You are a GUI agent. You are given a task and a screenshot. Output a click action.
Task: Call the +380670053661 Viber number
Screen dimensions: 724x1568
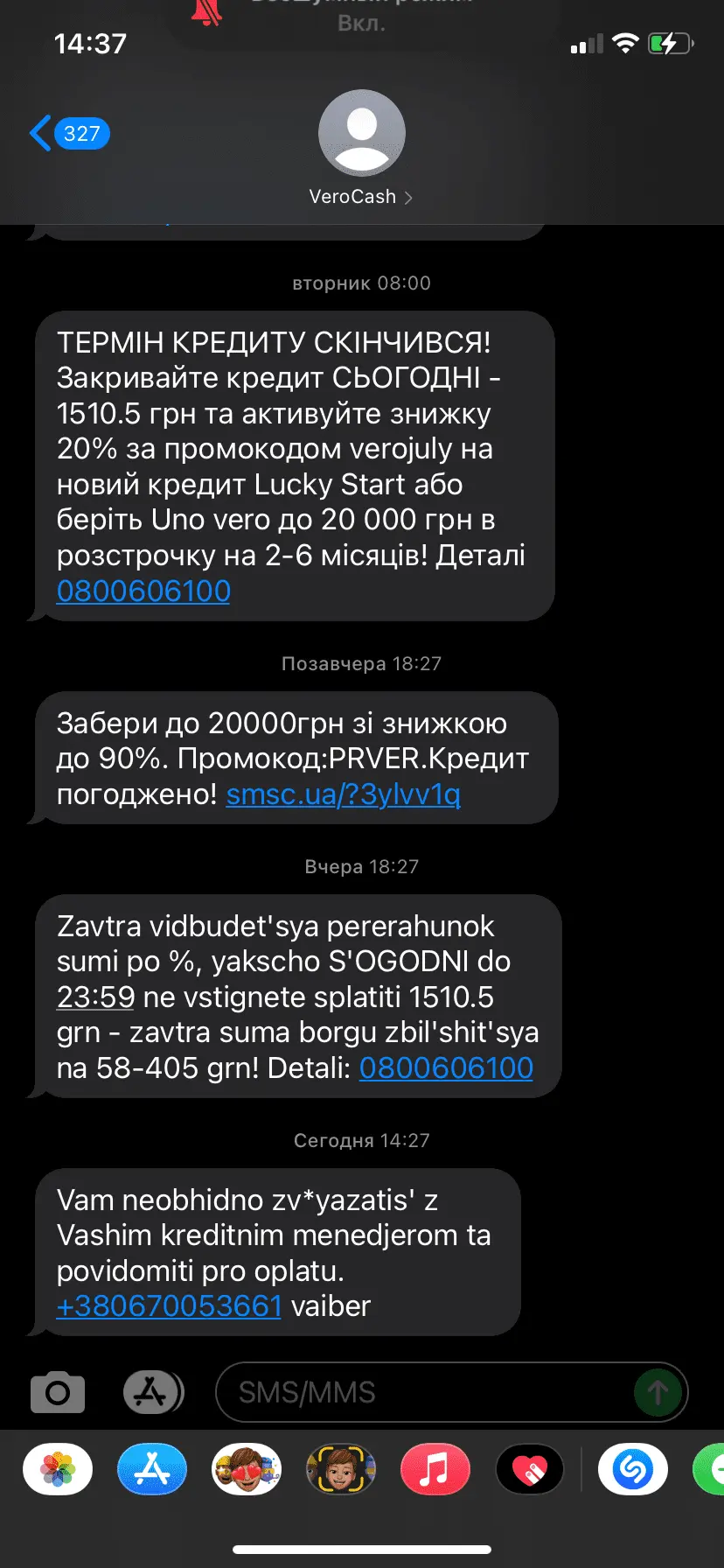coord(168,1305)
